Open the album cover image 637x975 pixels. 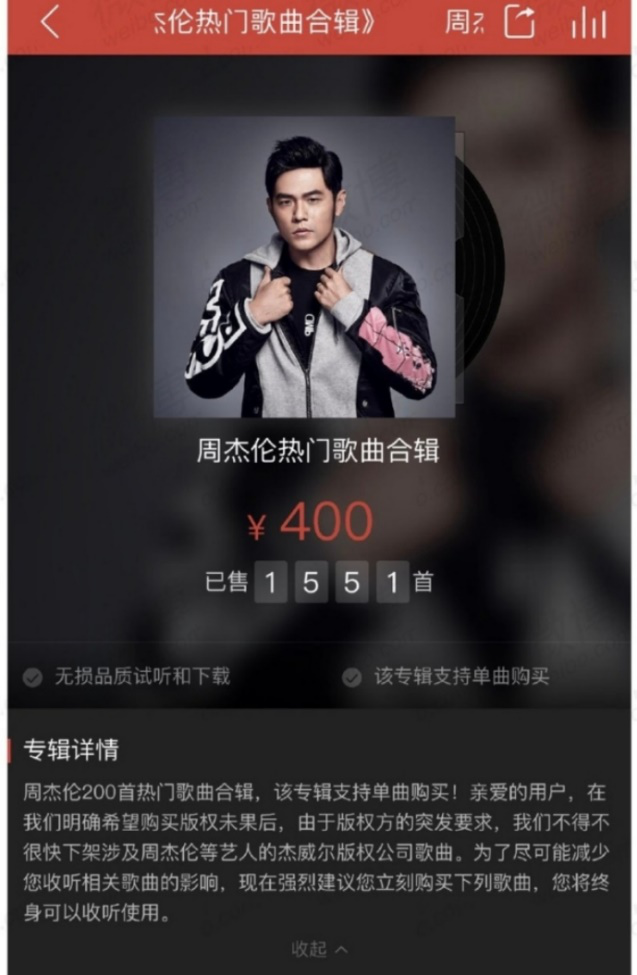coord(304,267)
